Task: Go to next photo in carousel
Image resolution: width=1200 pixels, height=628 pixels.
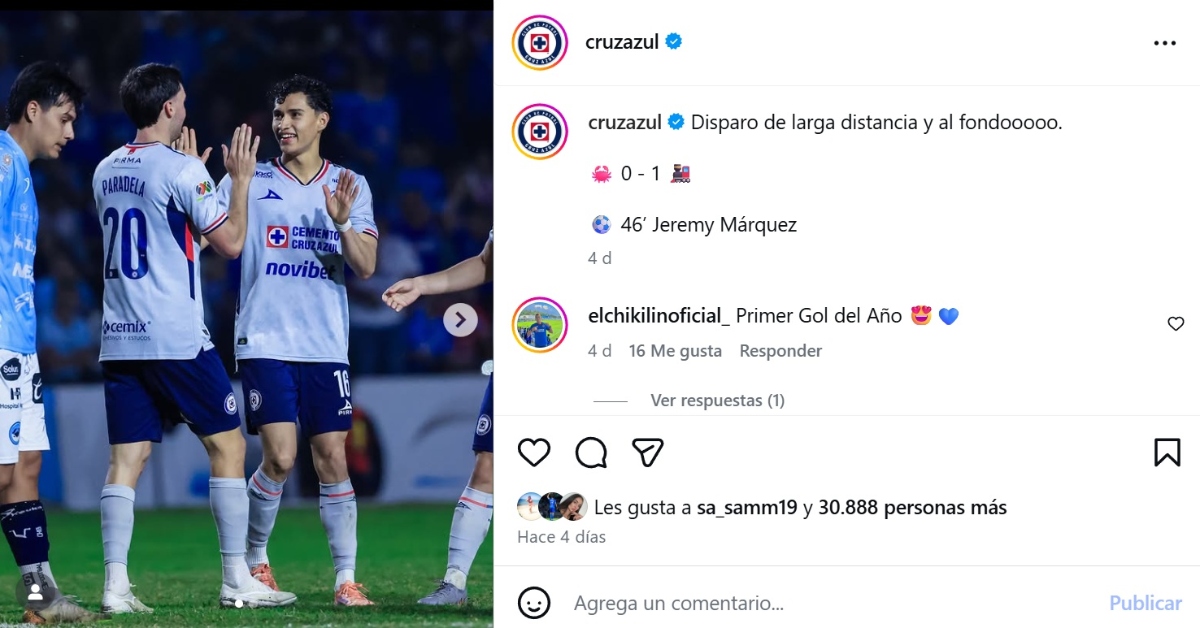Action: (x=460, y=320)
